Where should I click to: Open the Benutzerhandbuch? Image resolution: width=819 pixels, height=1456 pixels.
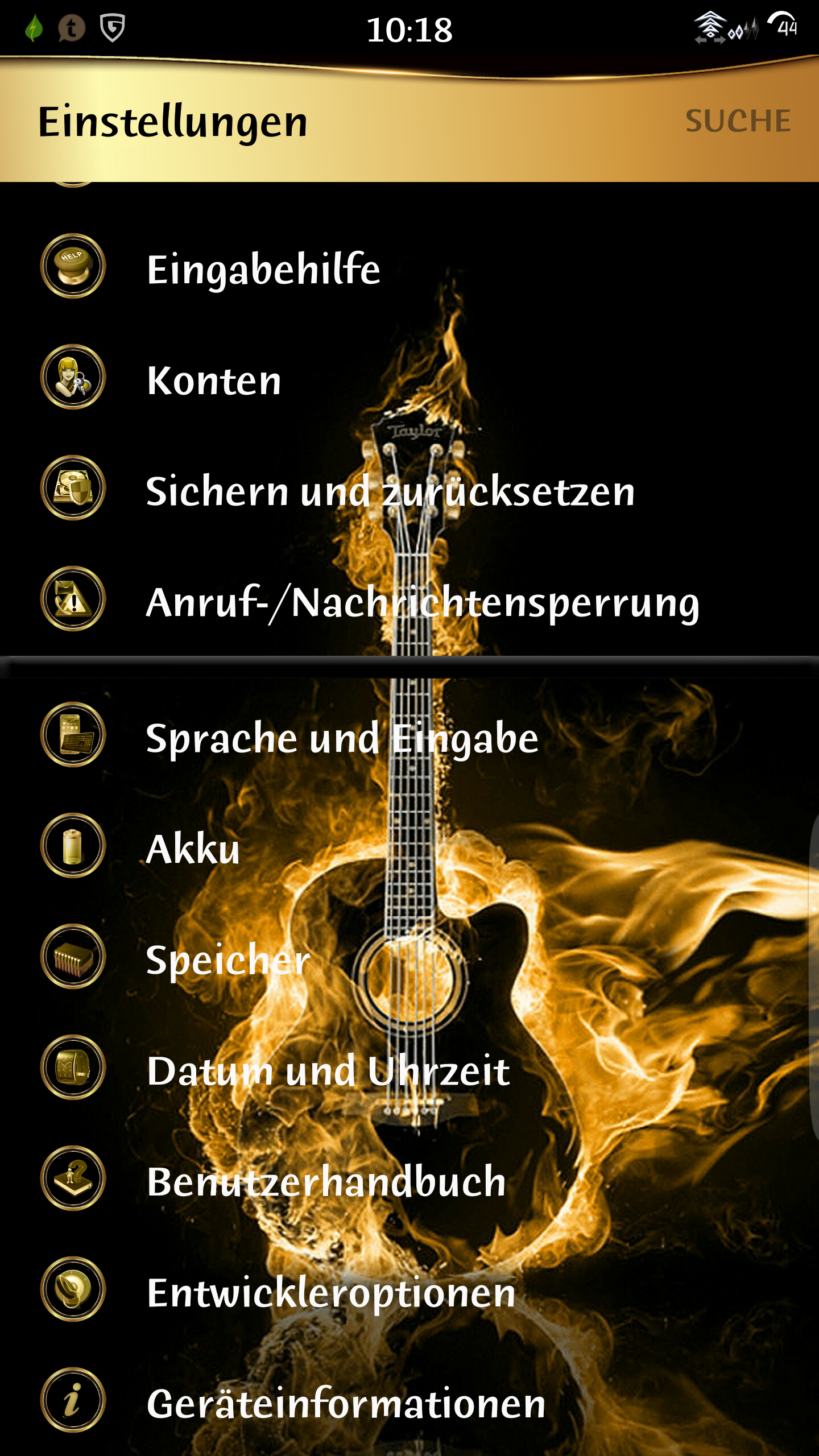coord(409,1178)
